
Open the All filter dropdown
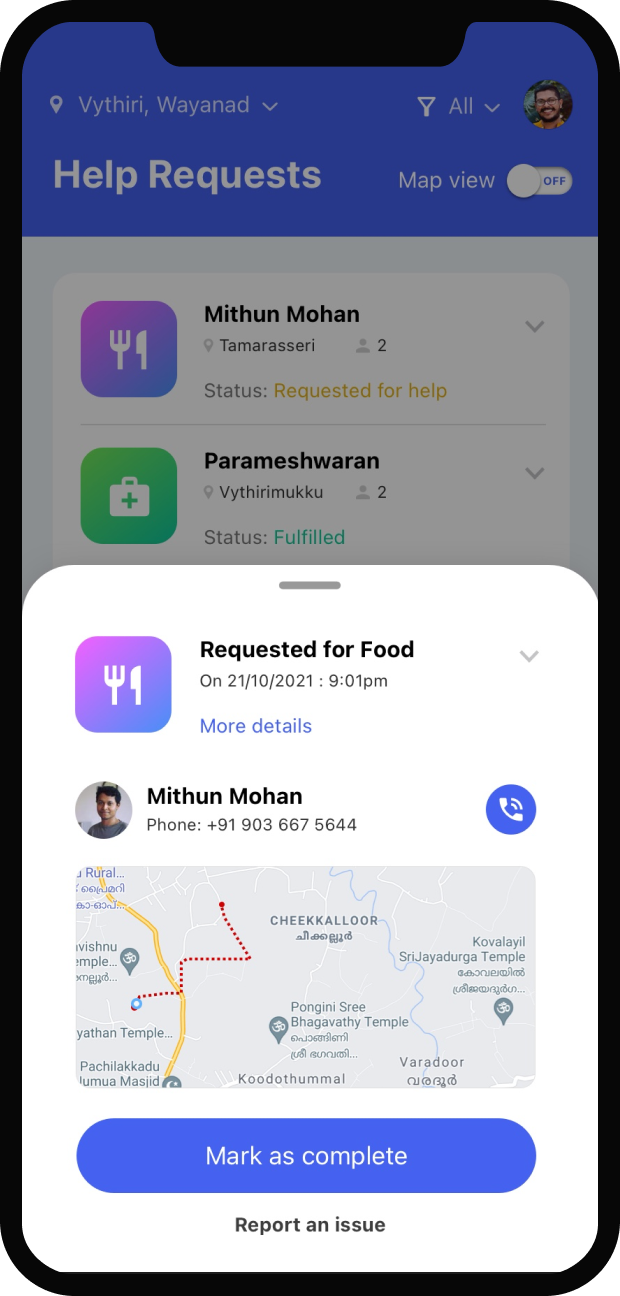(459, 106)
